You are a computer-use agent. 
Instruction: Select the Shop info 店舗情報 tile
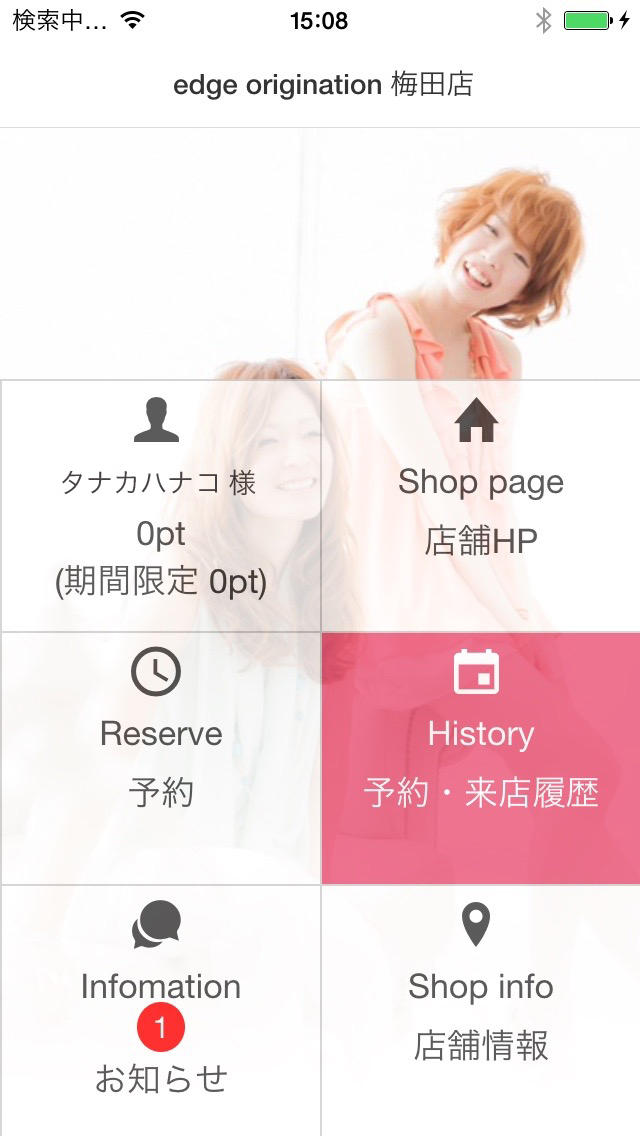tap(480, 1008)
